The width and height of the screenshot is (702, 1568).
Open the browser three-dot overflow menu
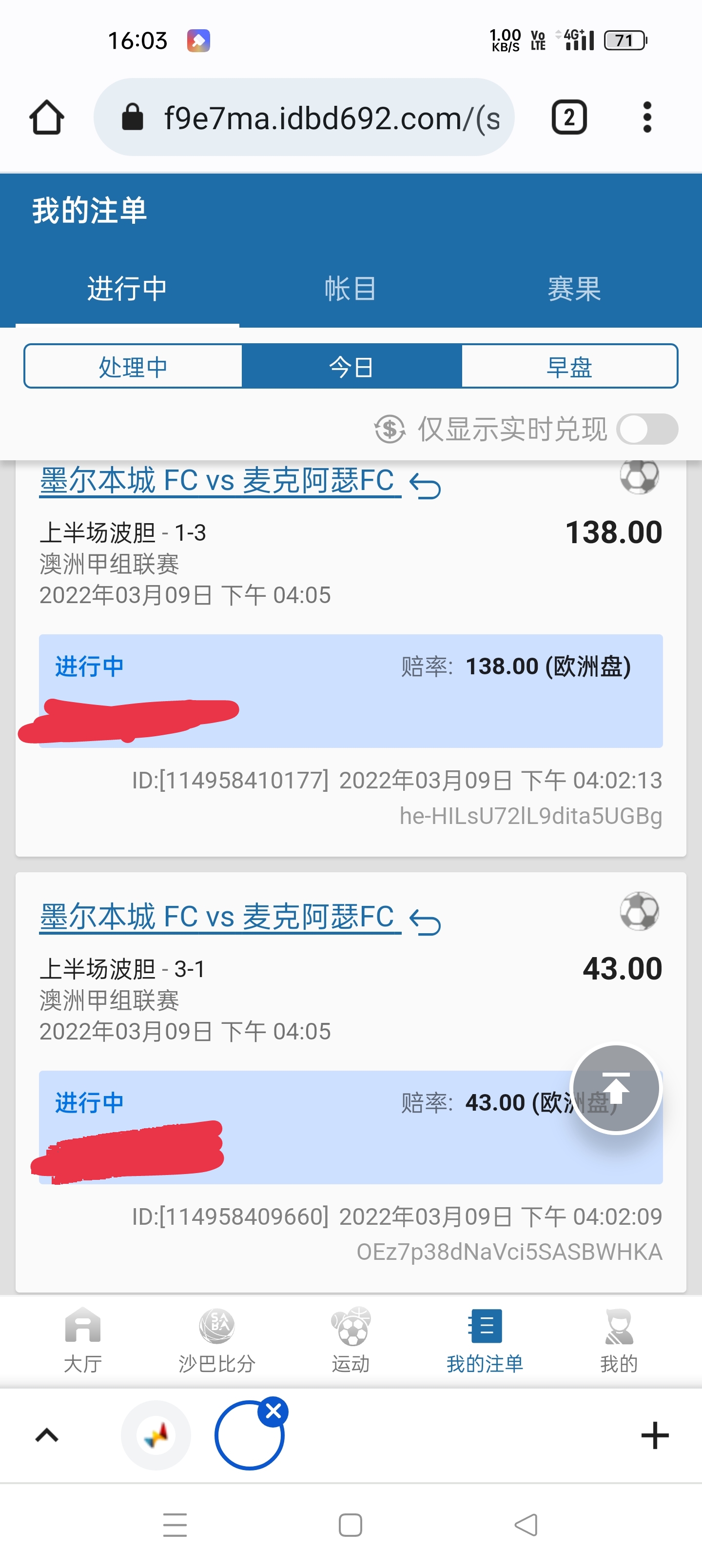click(x=647, y=117)
